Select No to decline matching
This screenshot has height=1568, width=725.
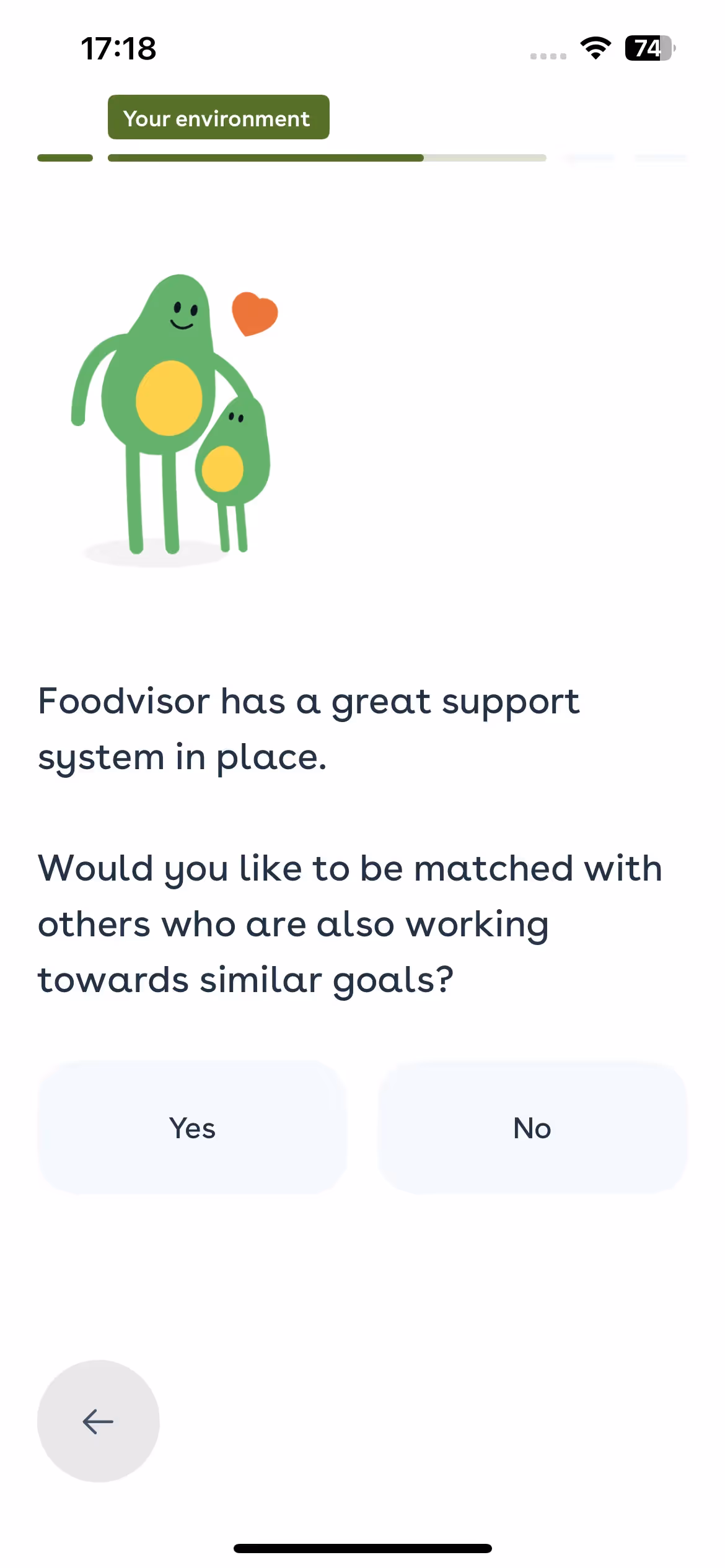point(532,1128)
